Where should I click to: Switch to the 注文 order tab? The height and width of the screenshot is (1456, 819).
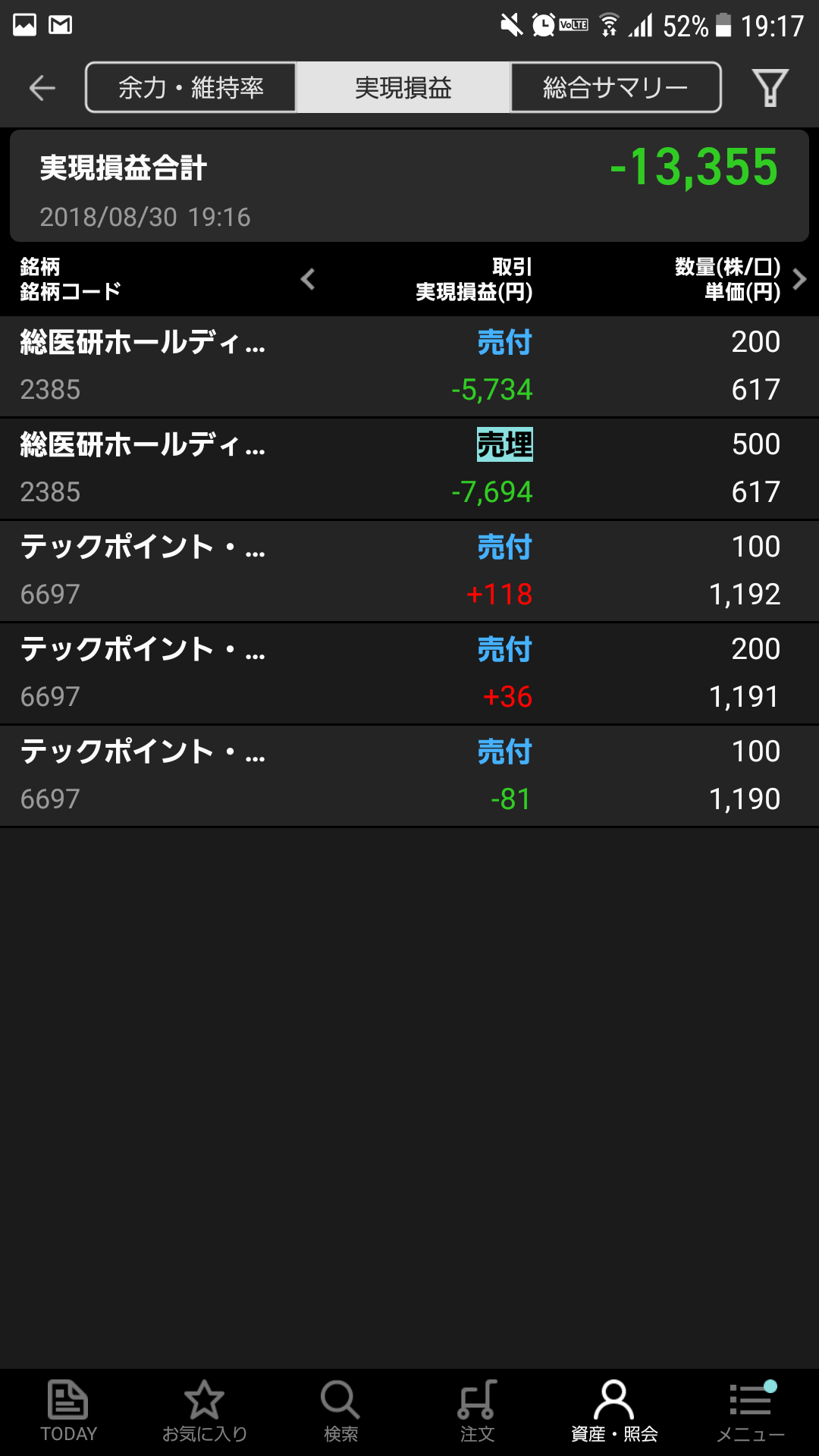478,1412
